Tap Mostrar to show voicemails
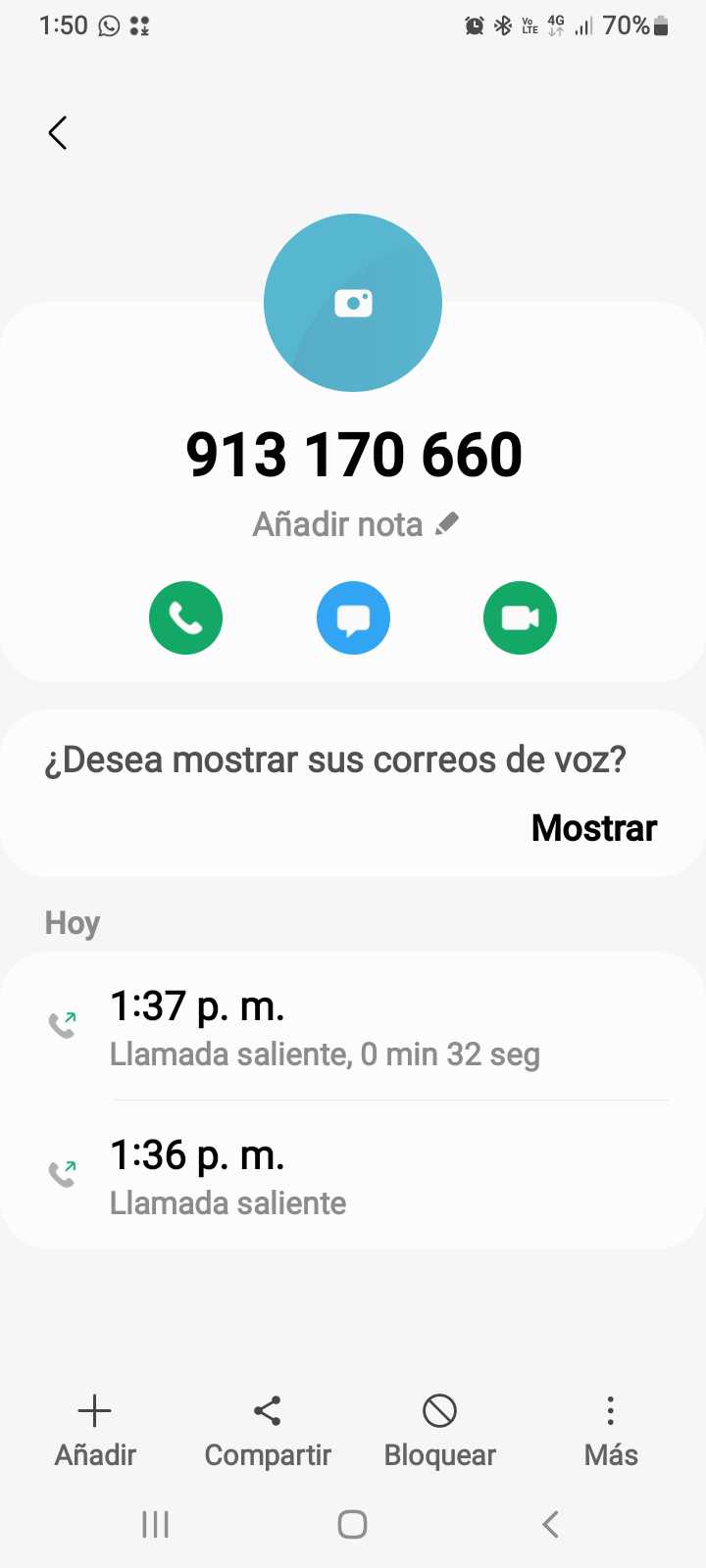The height and width of the screenshot is (1568, 706). pyautogui.click(x=593, y=828)
